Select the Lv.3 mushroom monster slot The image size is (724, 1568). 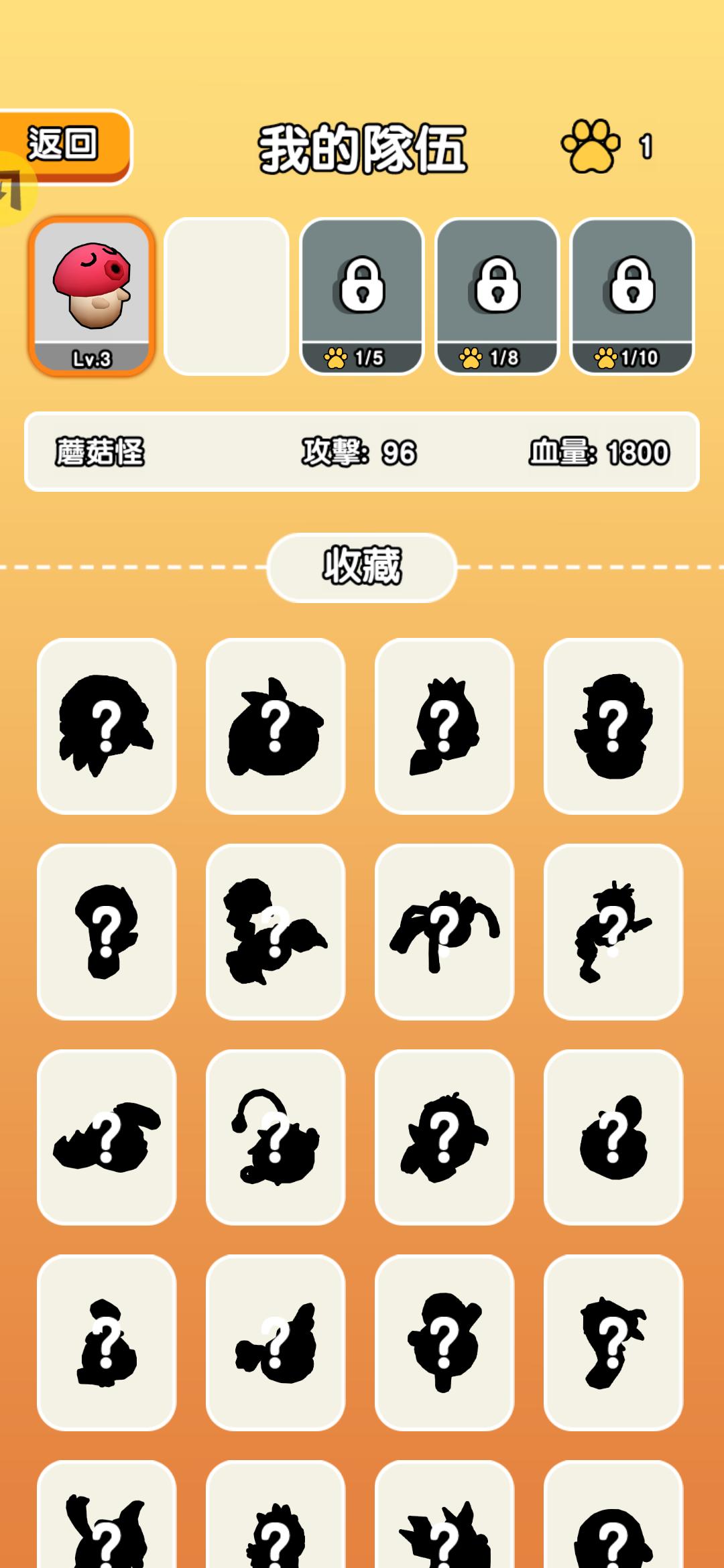tap(92, 296)
